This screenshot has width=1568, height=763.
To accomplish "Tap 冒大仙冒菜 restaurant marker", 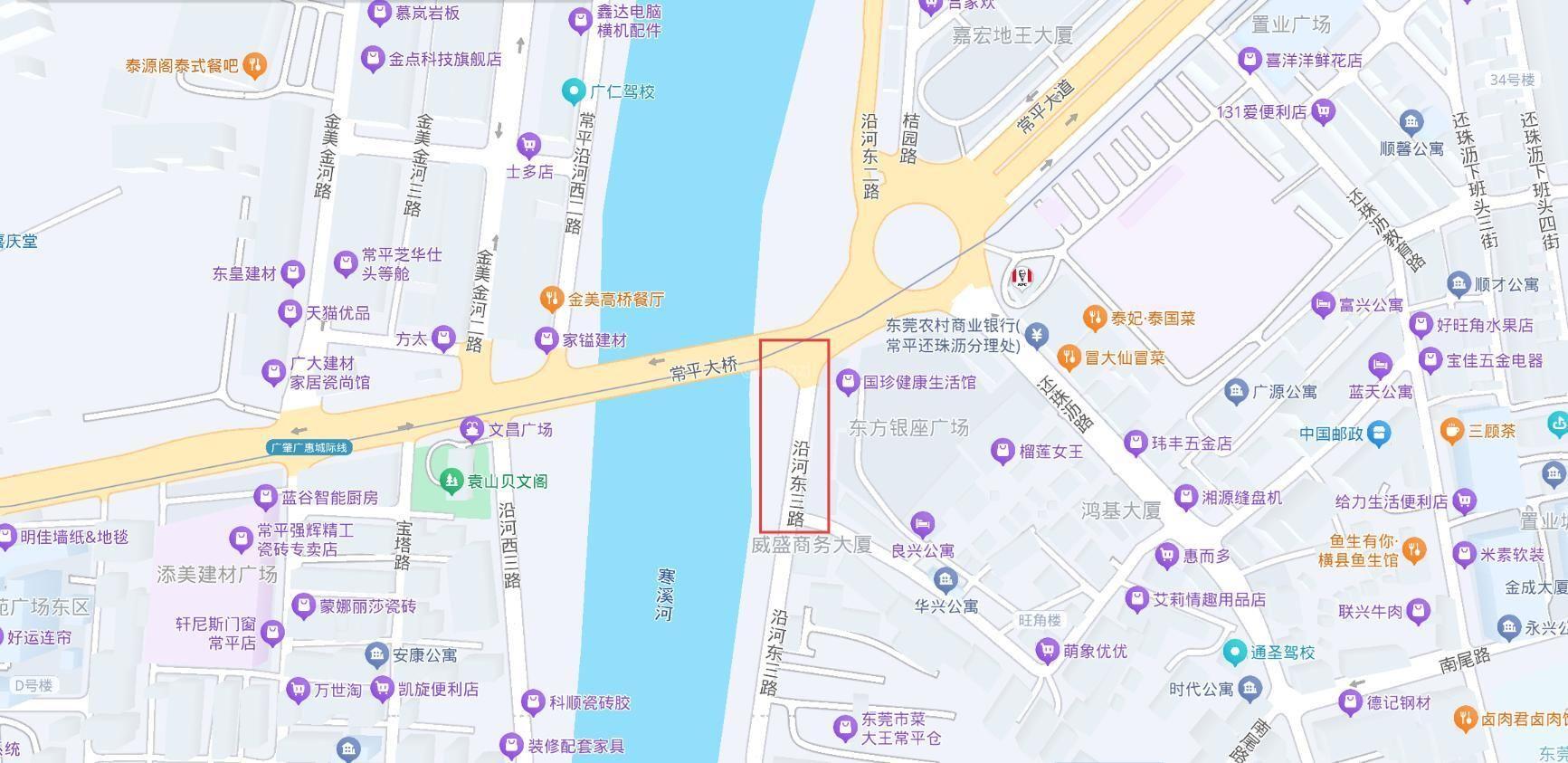I will (1069, 357).
